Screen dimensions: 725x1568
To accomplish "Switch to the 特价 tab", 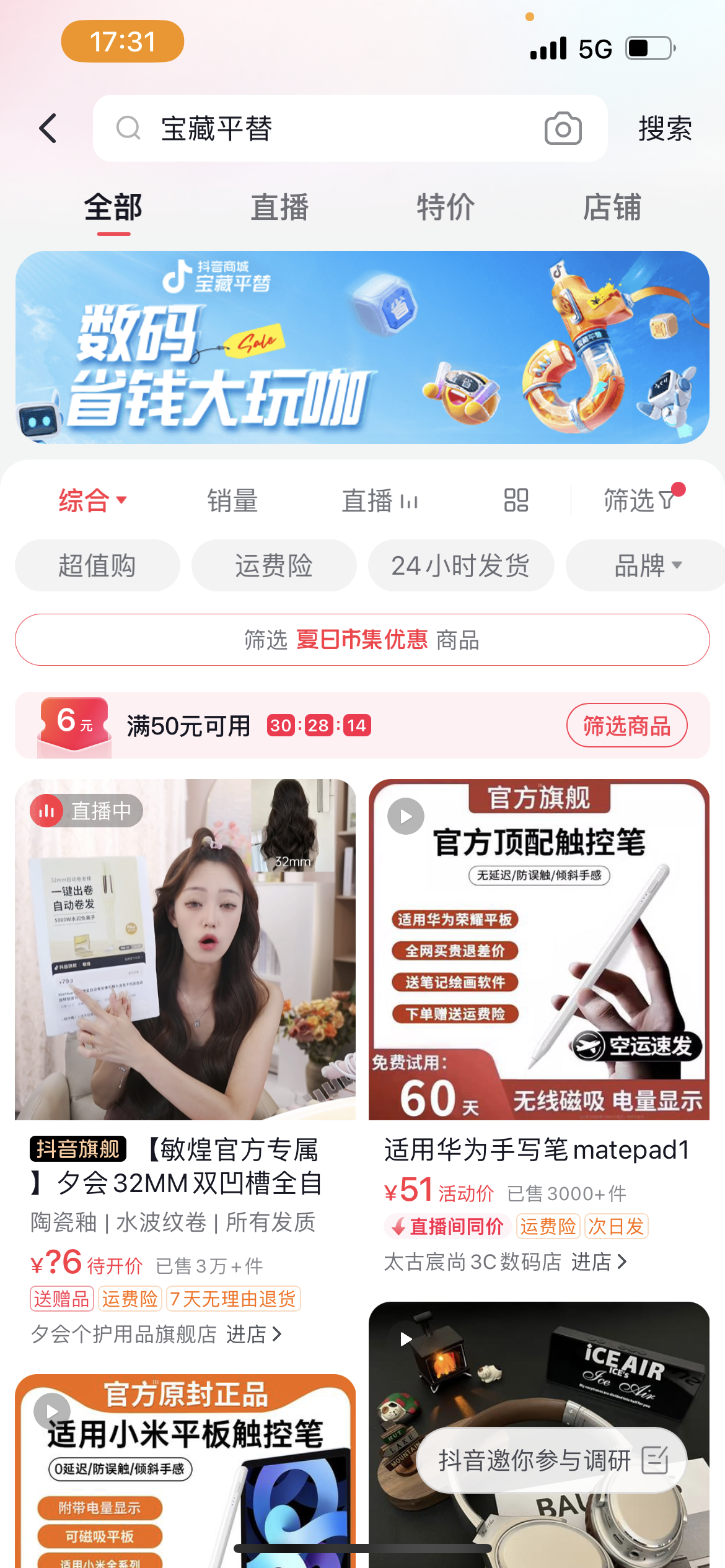I will coord(446,207).
